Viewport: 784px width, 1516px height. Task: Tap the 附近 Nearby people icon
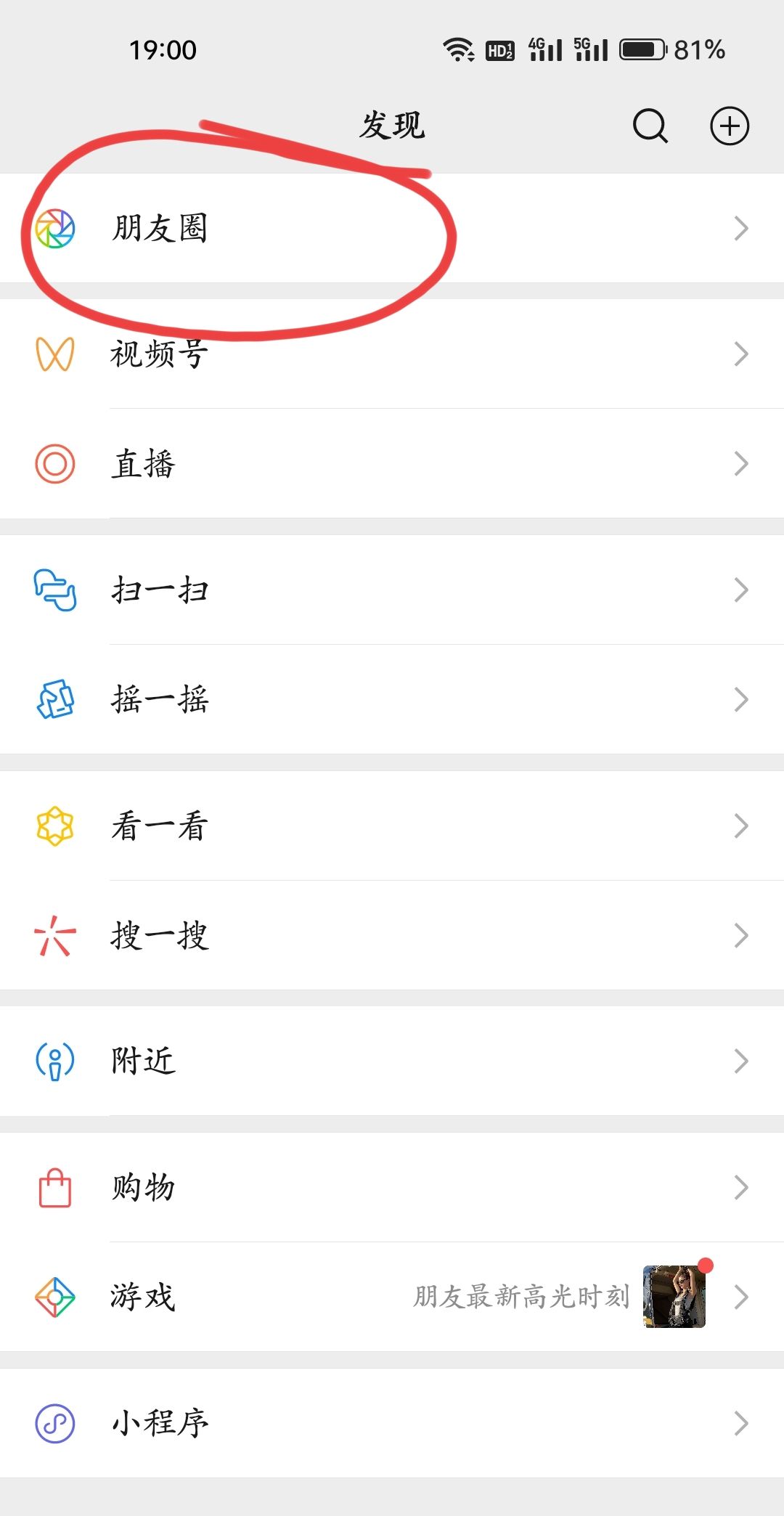(x=57, y=1060)
